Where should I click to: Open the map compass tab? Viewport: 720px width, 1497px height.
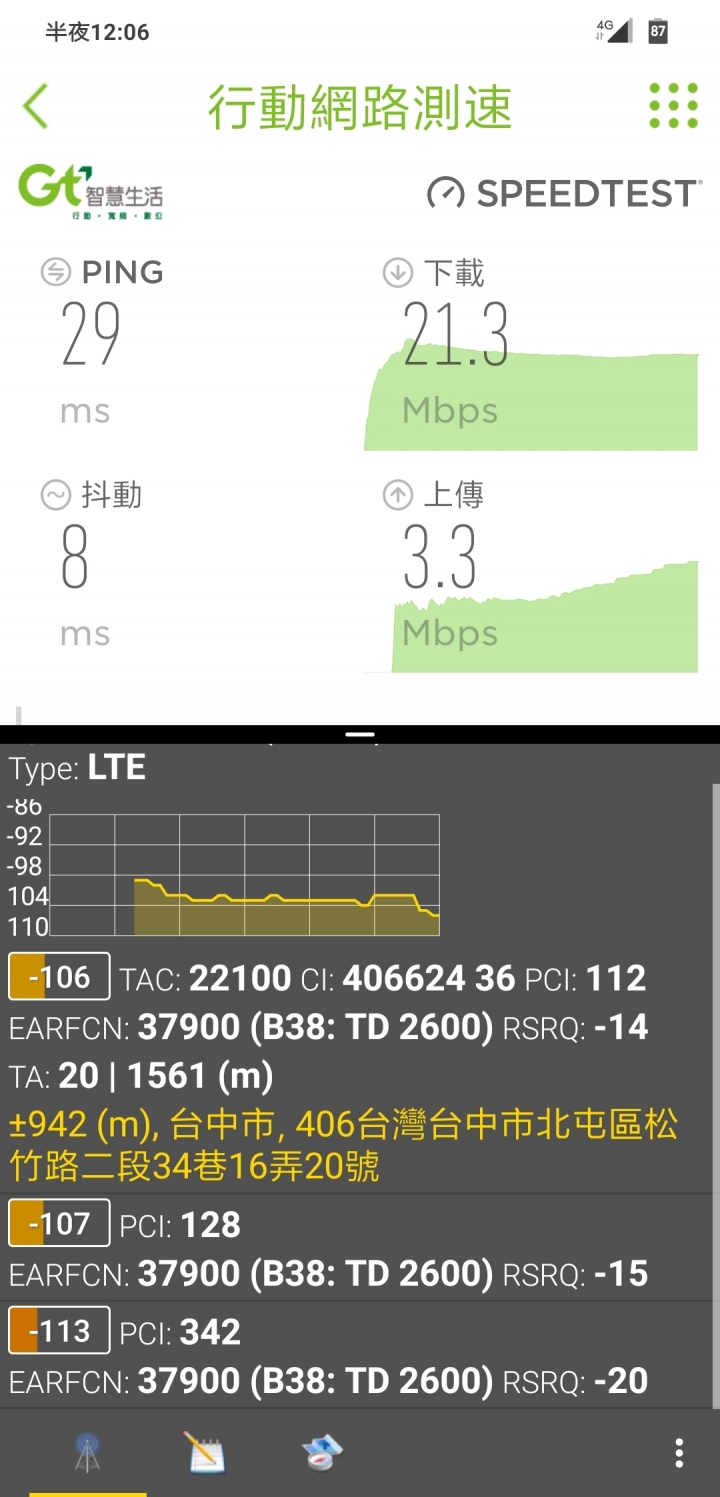tap(322, 1452)
